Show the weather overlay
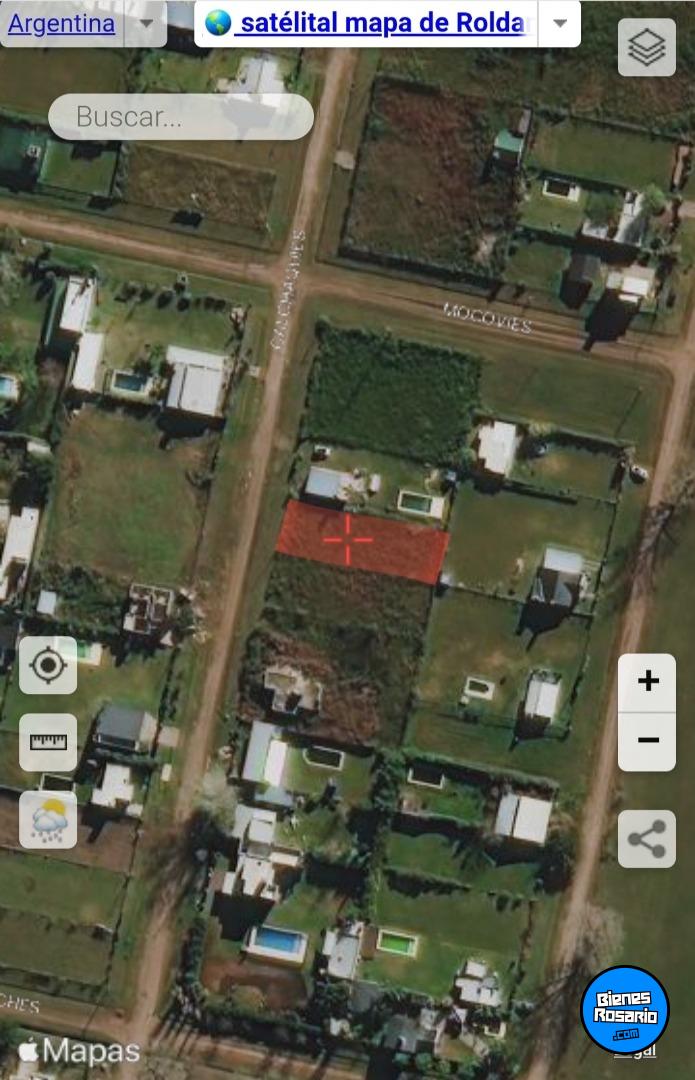Image resolution: width=695 pixels, height=1080 pixels. (x=48, y=819)
